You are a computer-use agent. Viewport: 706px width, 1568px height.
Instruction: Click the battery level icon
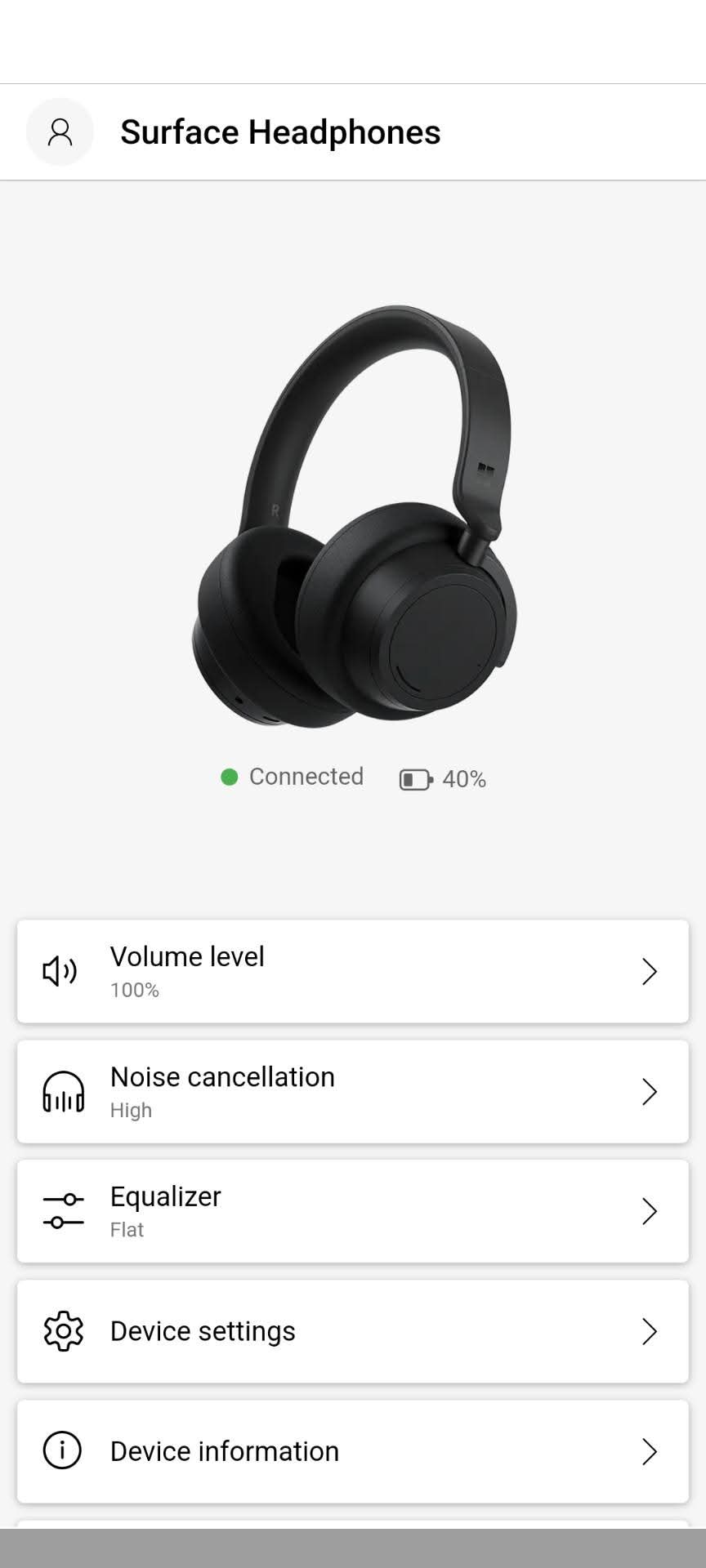(415, 779)
